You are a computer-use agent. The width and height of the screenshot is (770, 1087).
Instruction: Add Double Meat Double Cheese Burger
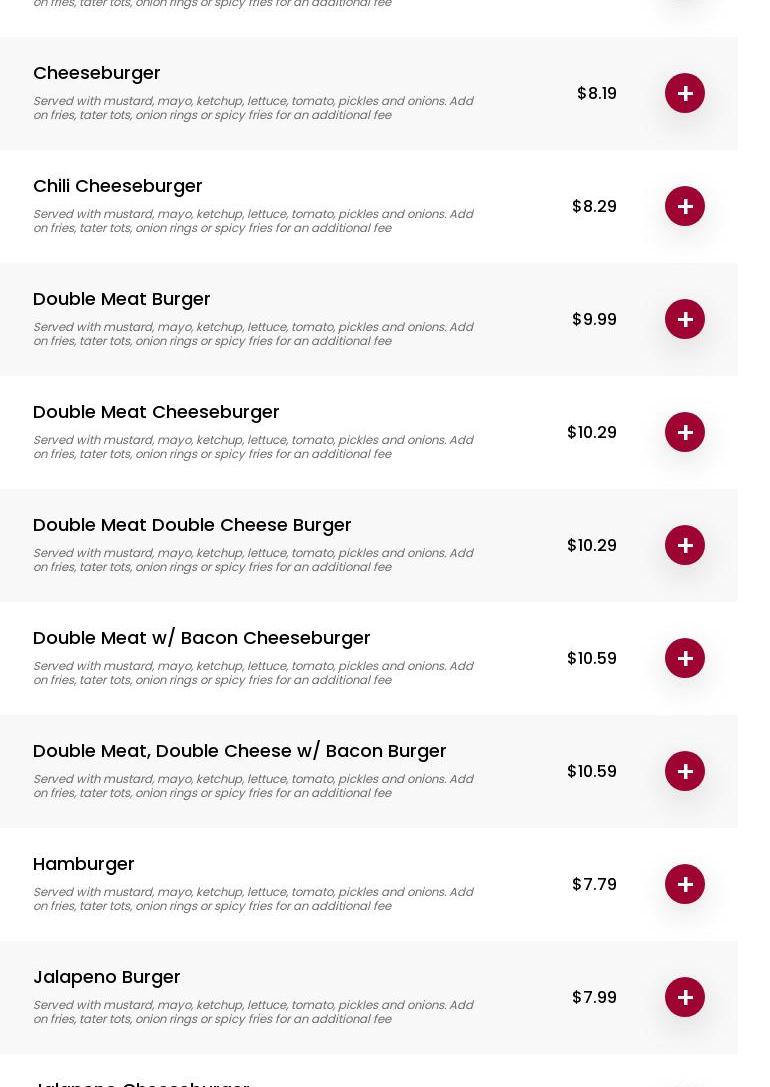pos(685,545)
